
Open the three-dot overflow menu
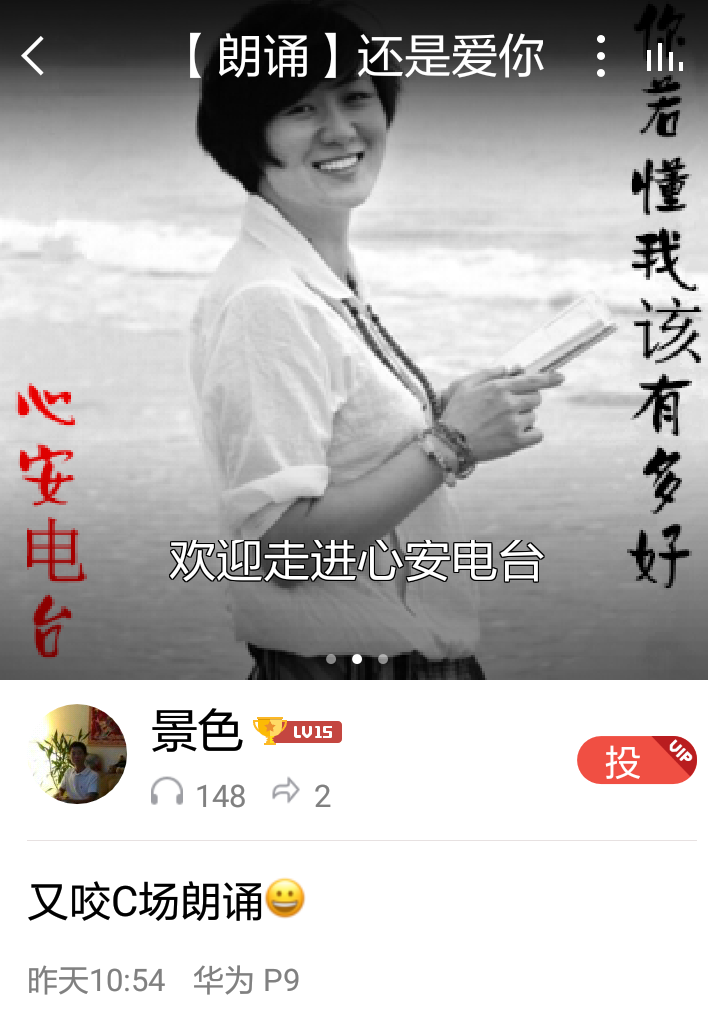click(600, 56)
